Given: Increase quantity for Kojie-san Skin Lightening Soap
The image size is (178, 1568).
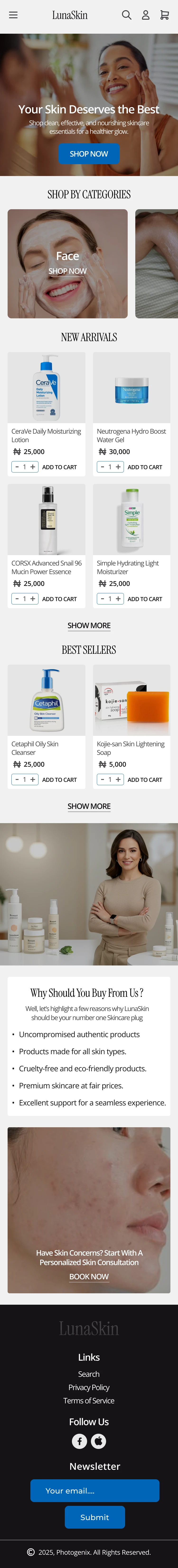Looking at the screenshot, I should (118, 780).
